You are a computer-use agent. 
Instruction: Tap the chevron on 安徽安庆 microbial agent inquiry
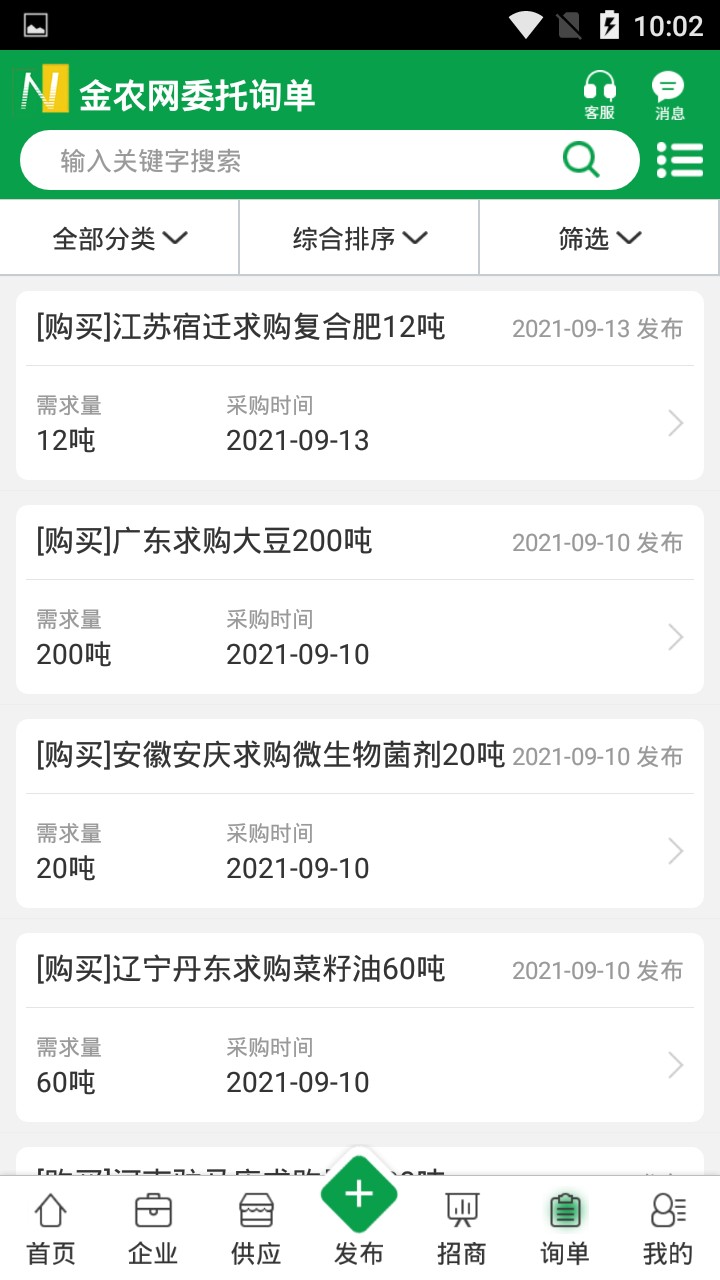point(675,851)
